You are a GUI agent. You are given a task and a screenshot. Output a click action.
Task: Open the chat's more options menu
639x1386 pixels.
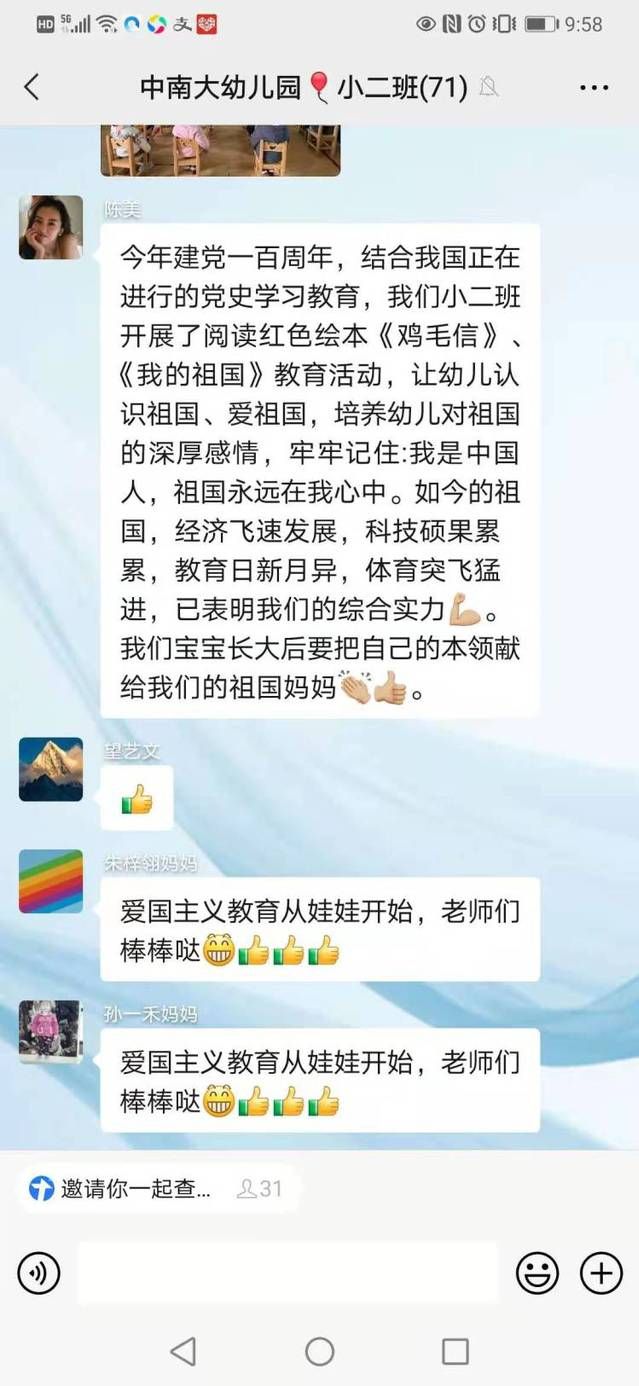pos(594,88)
